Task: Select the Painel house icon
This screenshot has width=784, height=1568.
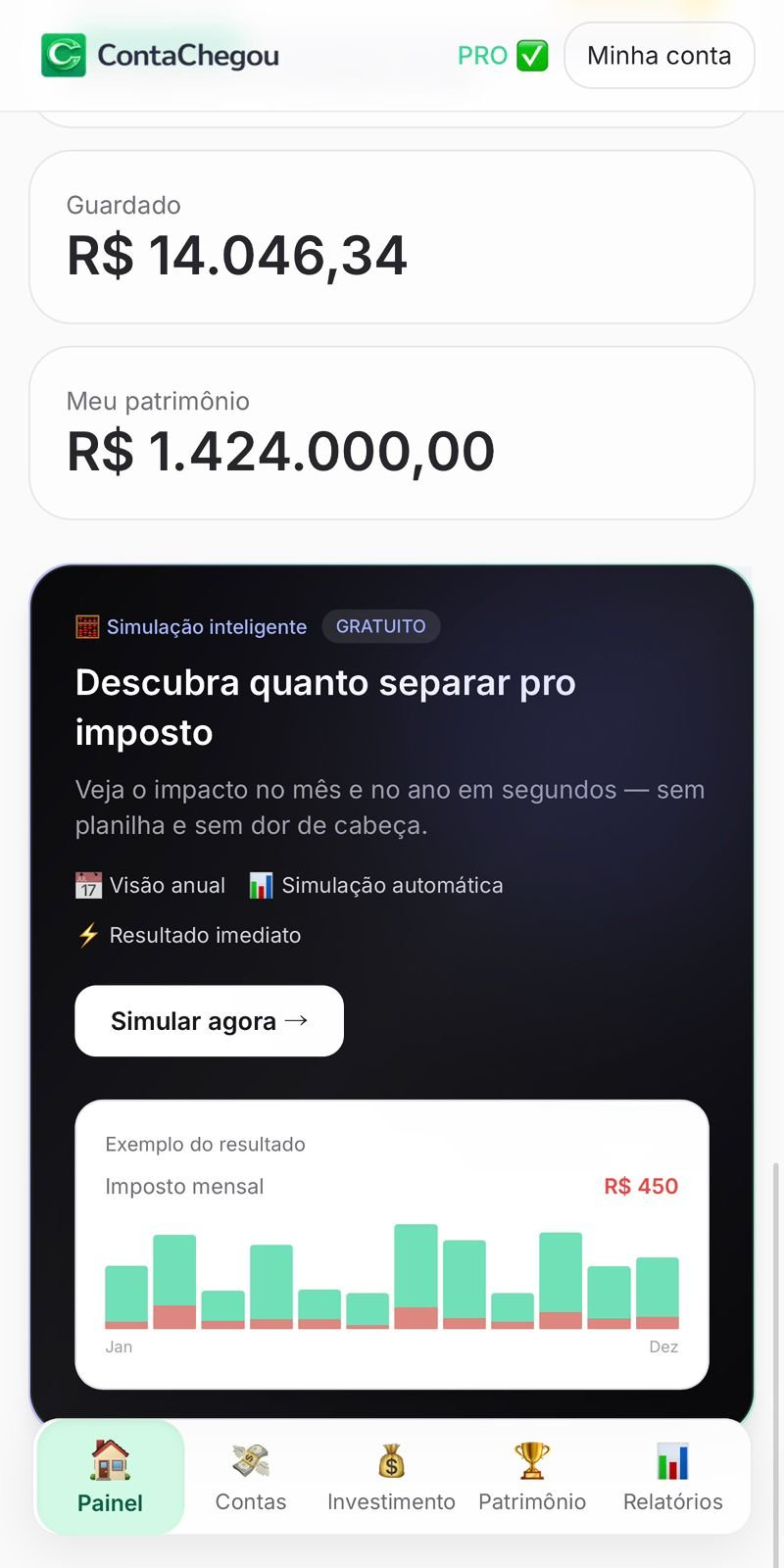Action: [x=110, y=1460]
